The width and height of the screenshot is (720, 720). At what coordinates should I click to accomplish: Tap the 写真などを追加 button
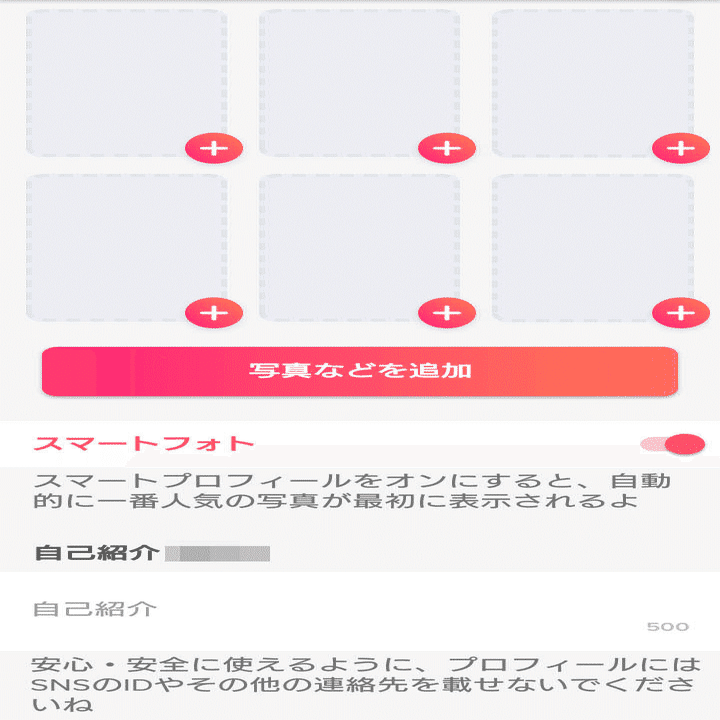click(x=360, y=371)
